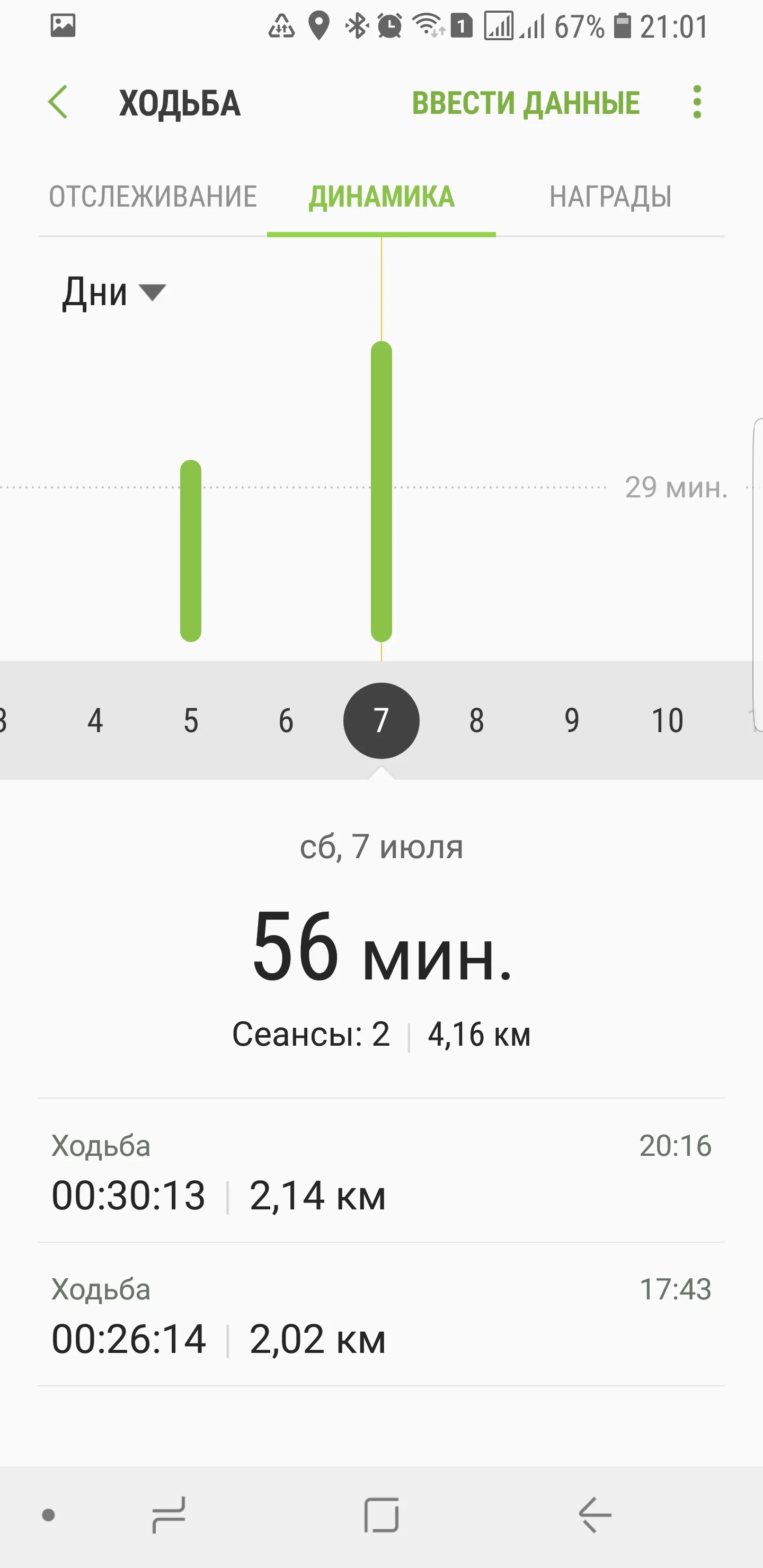Open recent apps from the navigation bar

(x=168, y=1514)
